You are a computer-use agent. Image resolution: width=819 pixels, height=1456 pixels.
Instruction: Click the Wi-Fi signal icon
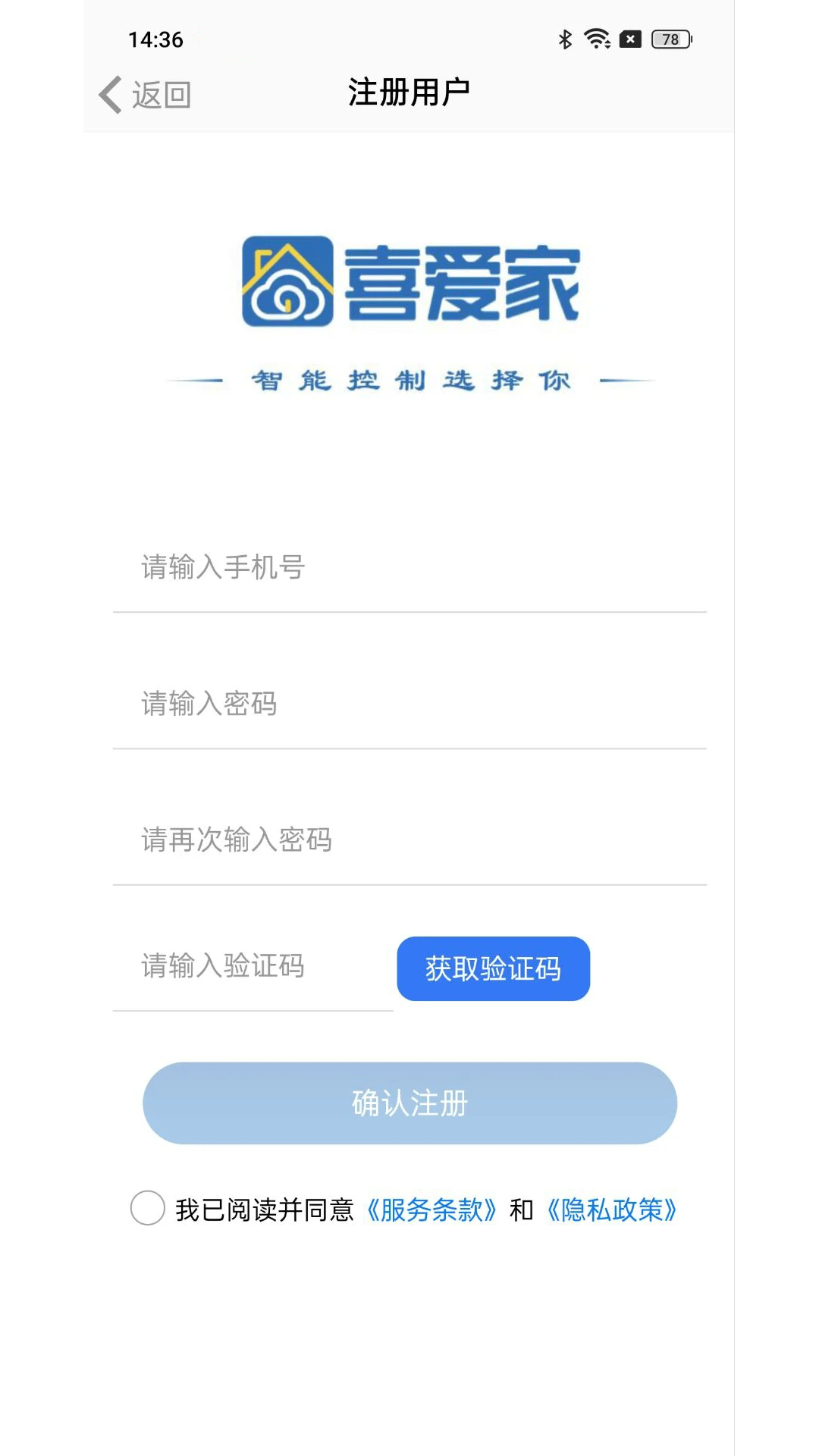[x=598, y=38]
